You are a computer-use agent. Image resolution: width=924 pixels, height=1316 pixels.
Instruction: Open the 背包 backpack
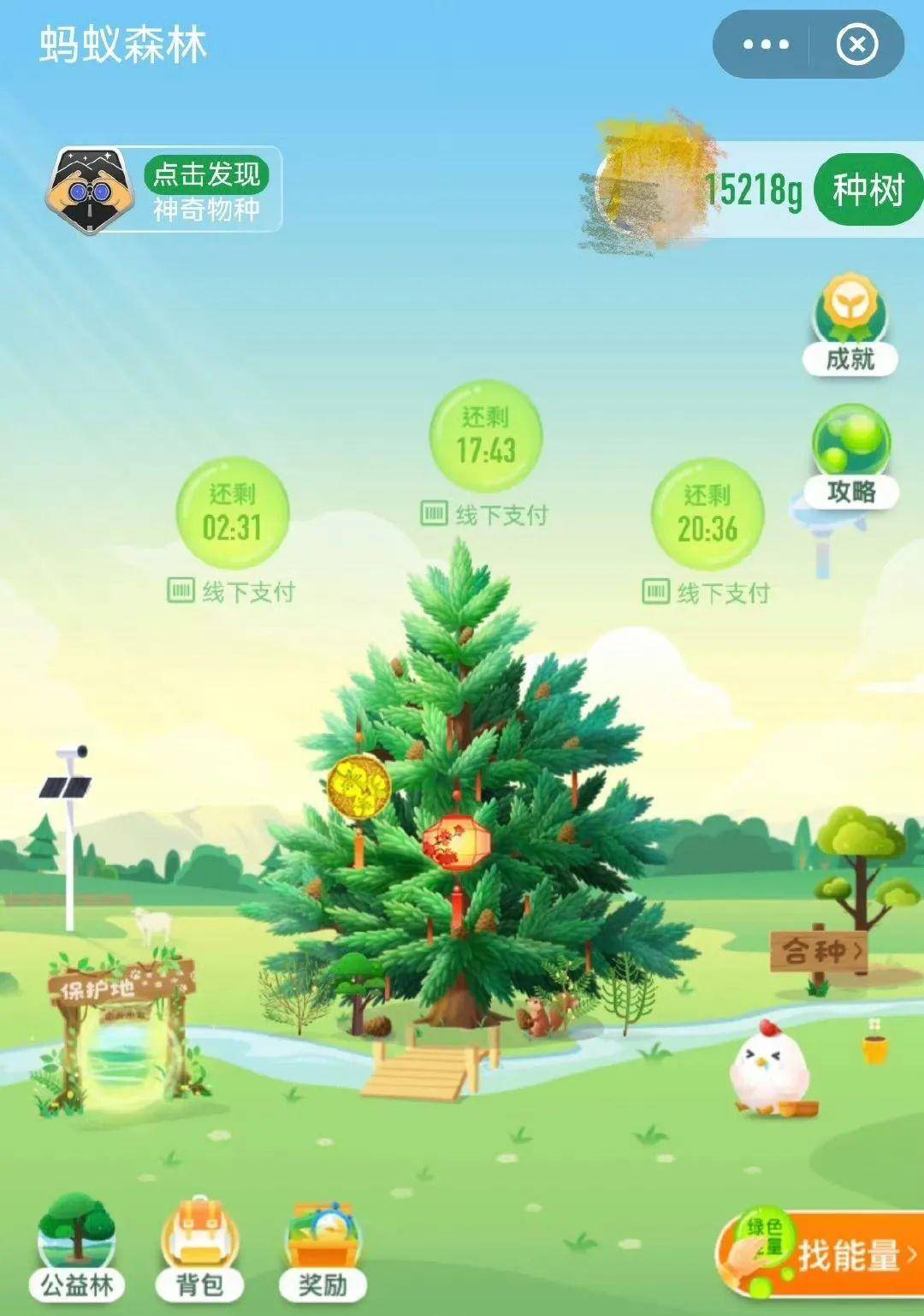click(199, 1250)
